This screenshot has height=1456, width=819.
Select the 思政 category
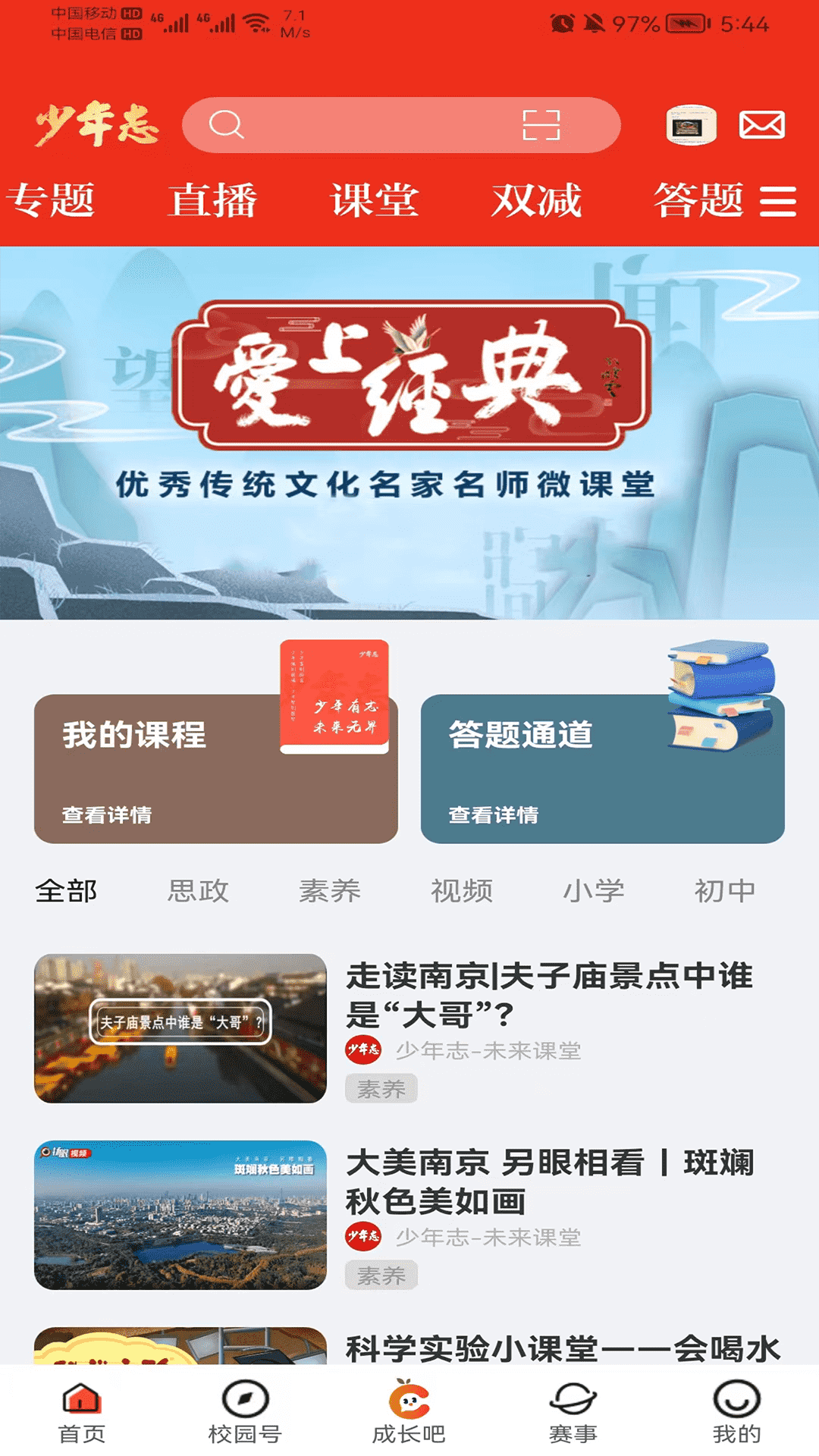coord(198,891)
